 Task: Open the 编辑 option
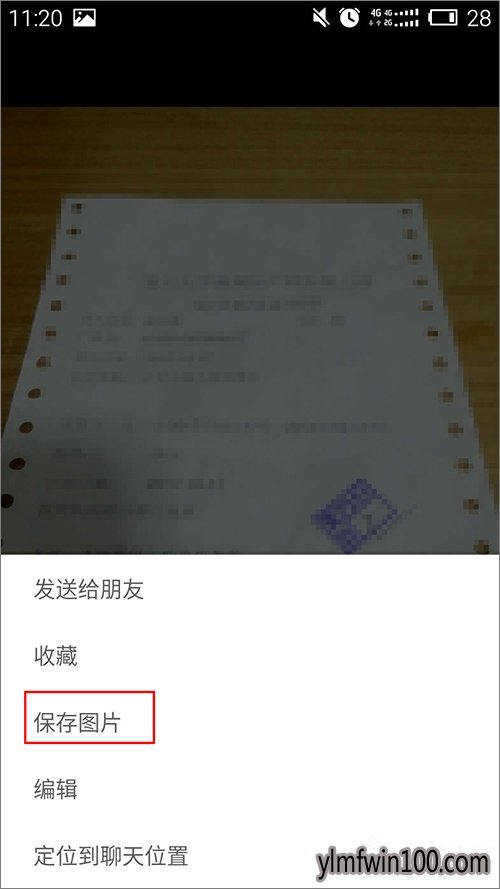coord(249,789)
